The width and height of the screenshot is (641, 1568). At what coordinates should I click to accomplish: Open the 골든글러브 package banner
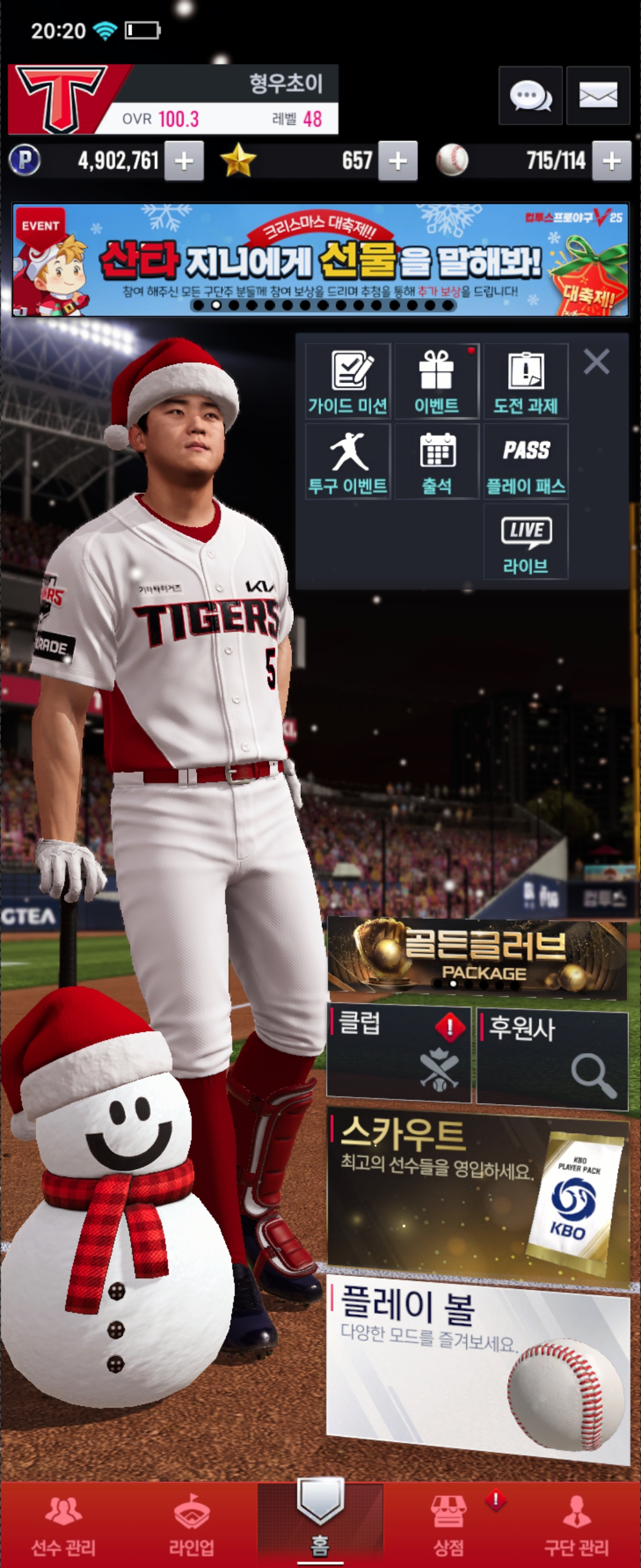tap(477, 957)
